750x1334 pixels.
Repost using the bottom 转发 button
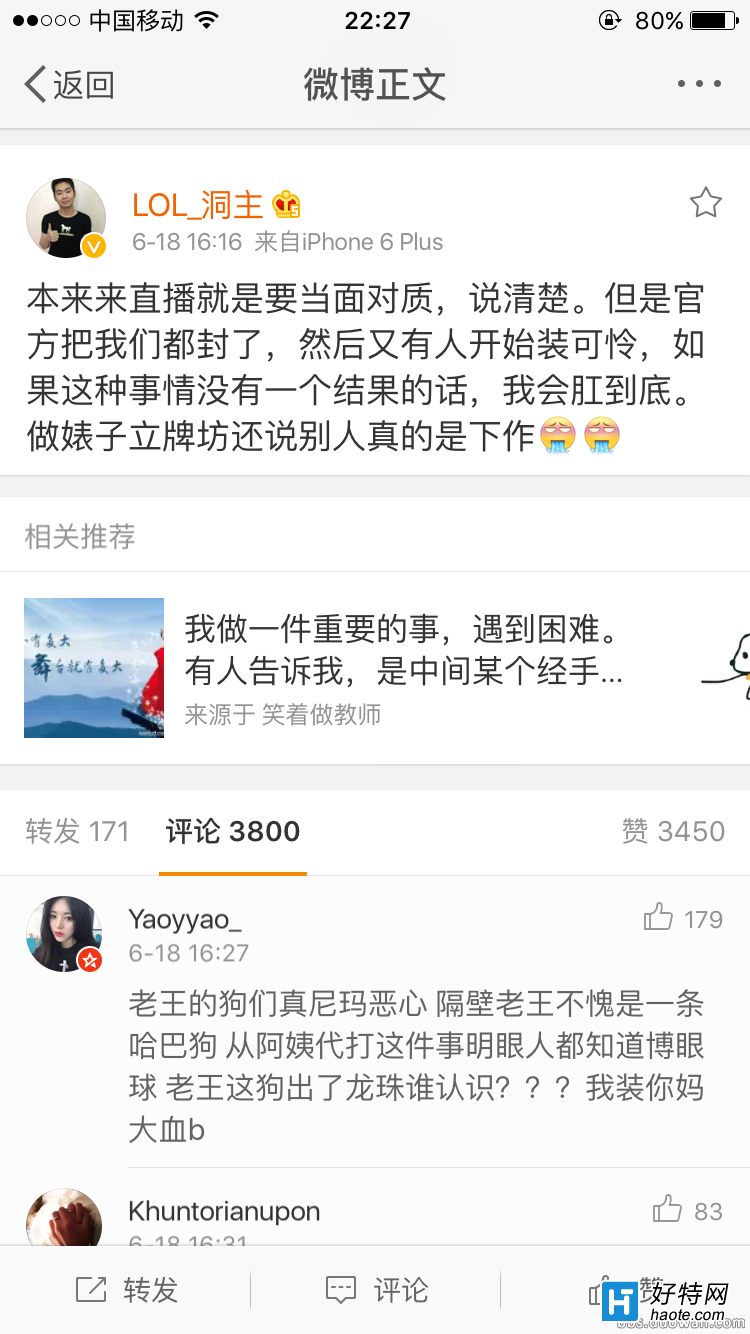[126, 1290]
